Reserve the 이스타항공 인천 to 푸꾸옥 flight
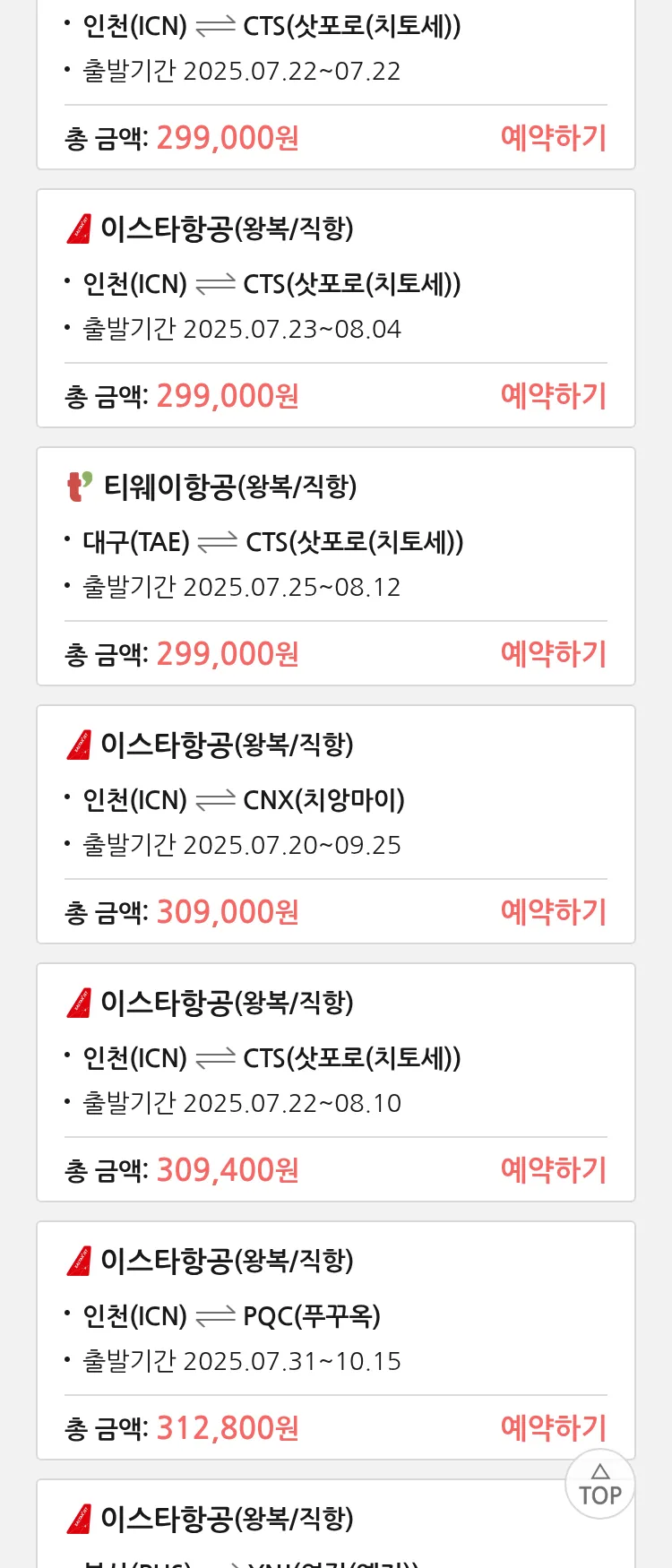The height and width of the screenshot is (1568, 672). click(x=553, y=1426)
